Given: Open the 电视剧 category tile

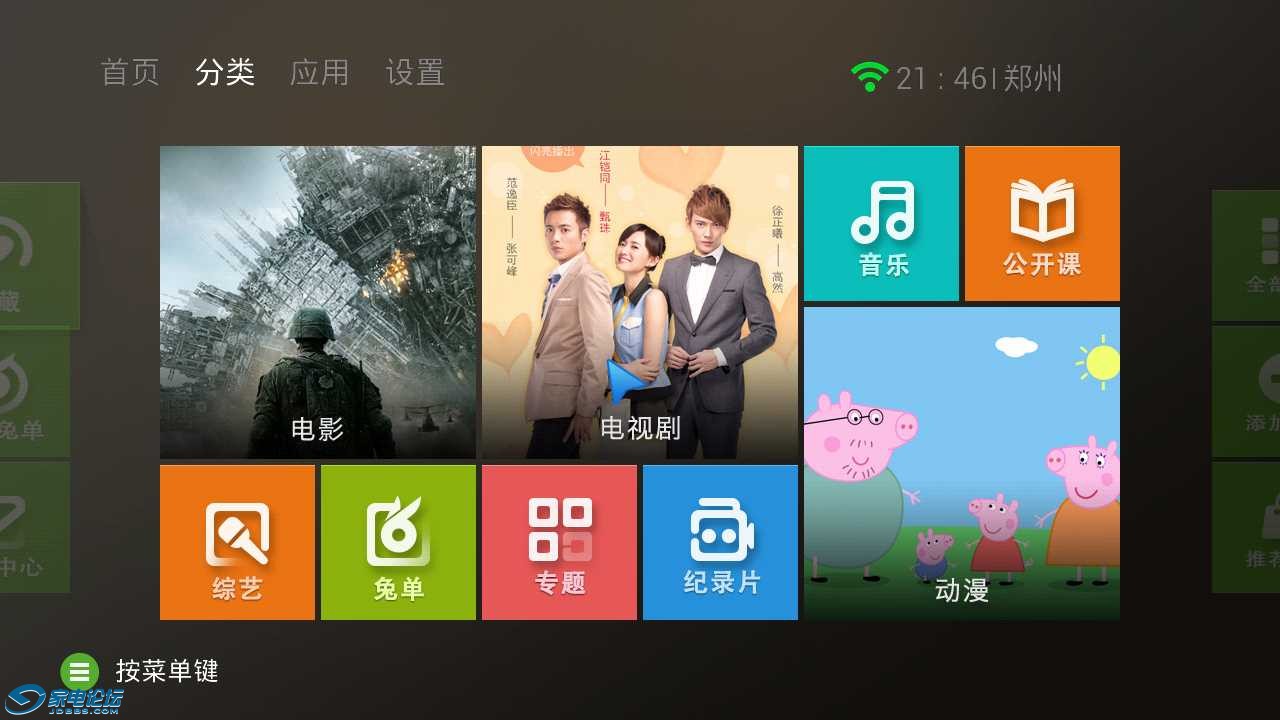Looking at the screenshot, I should pos(639,302).
